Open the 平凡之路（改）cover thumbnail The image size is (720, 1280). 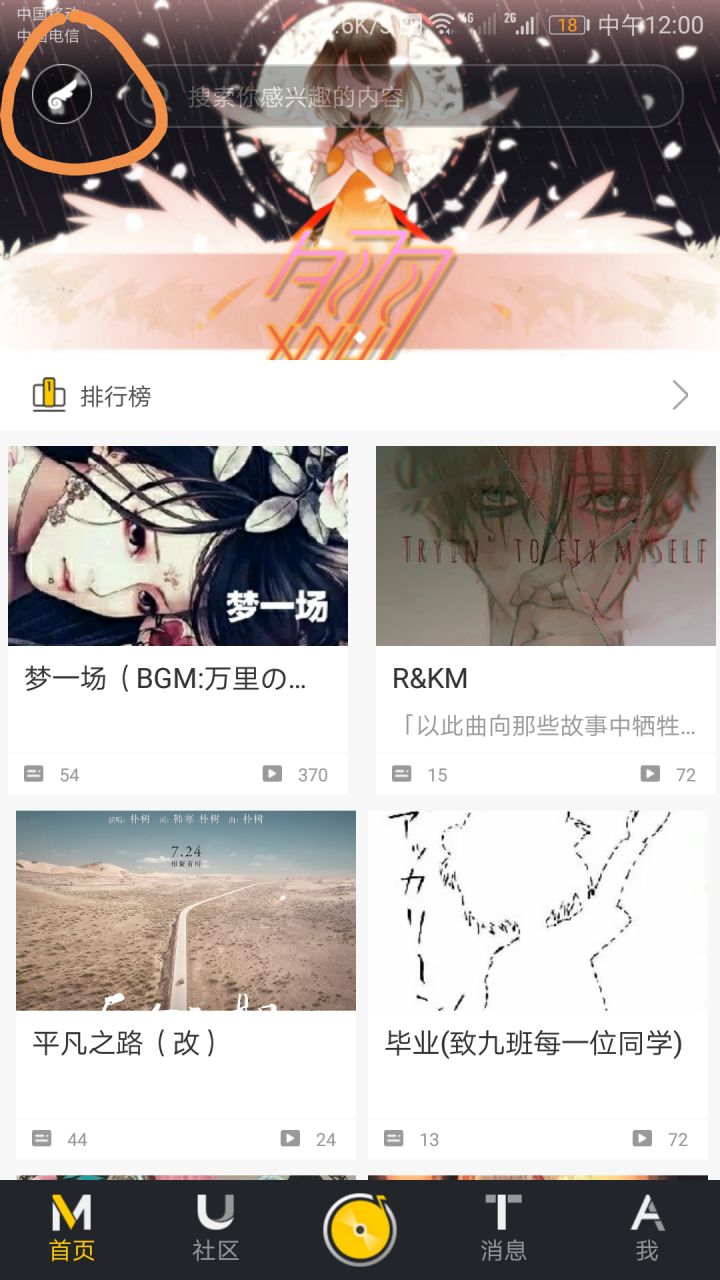[x=184, y=908]
